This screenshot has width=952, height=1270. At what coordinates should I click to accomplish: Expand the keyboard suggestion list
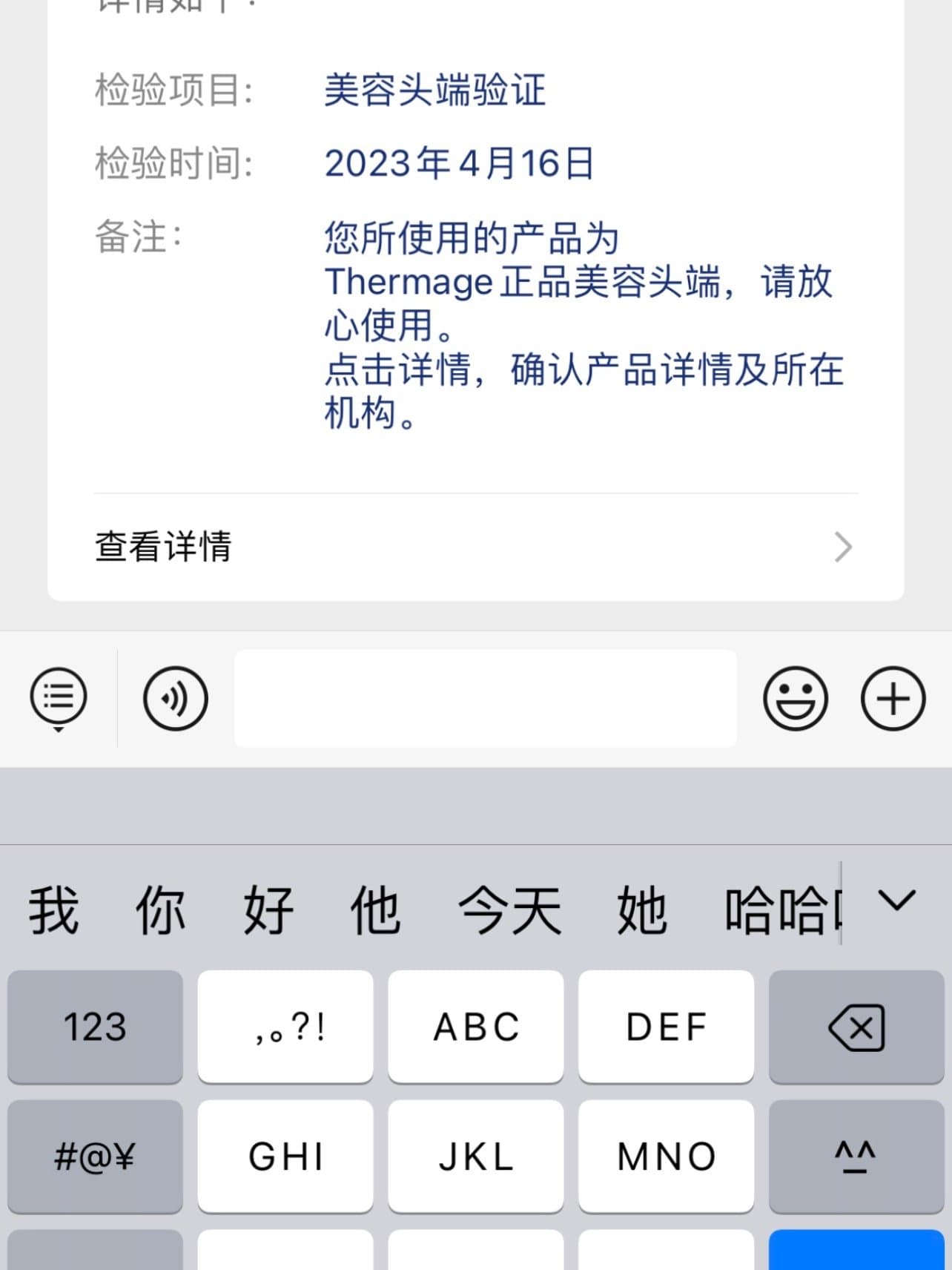[x=897, y=902]
